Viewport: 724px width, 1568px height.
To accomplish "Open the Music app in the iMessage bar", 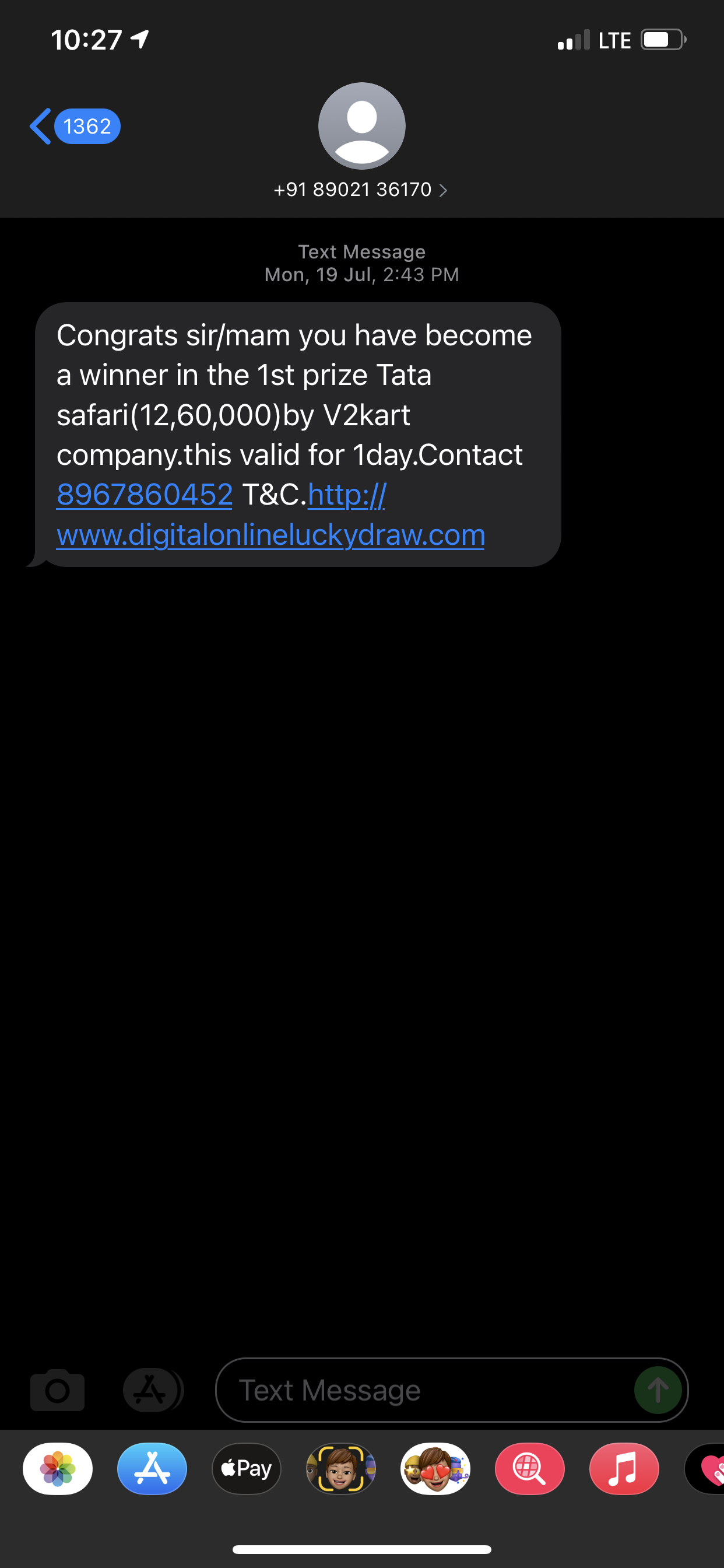I will (624, 1469).
